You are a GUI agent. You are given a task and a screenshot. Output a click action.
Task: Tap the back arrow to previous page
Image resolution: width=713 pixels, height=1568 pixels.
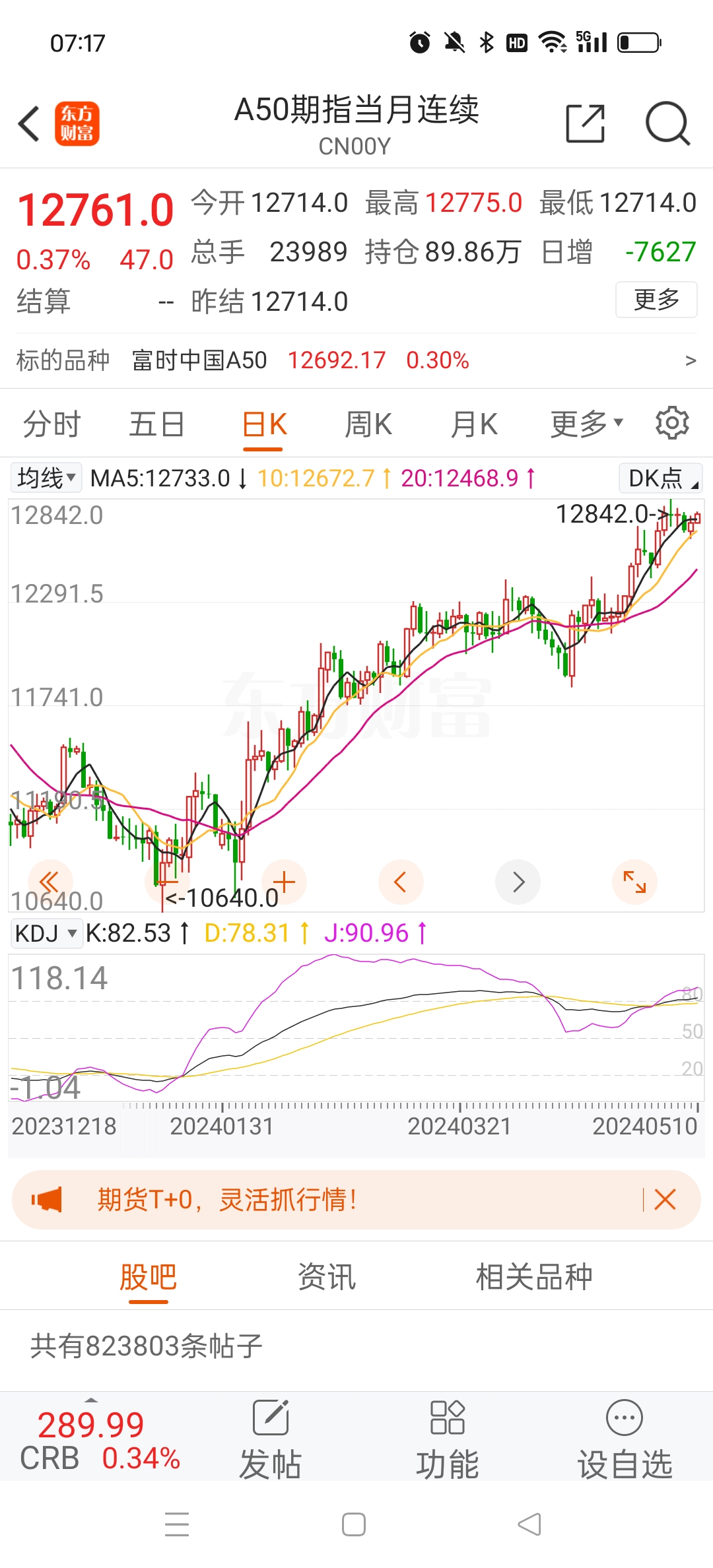coord(28,123)
